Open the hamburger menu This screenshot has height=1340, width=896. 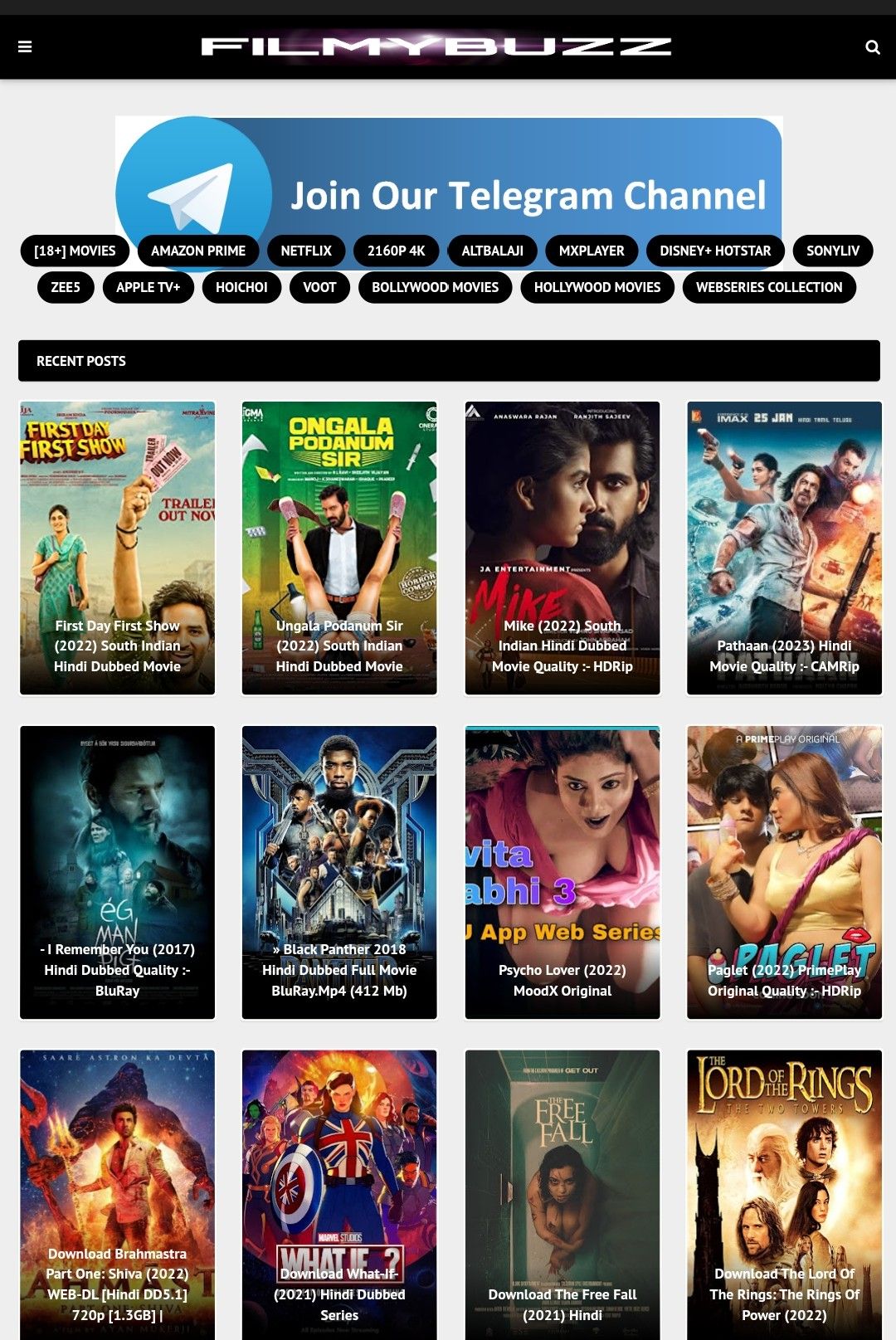(25, 47)
